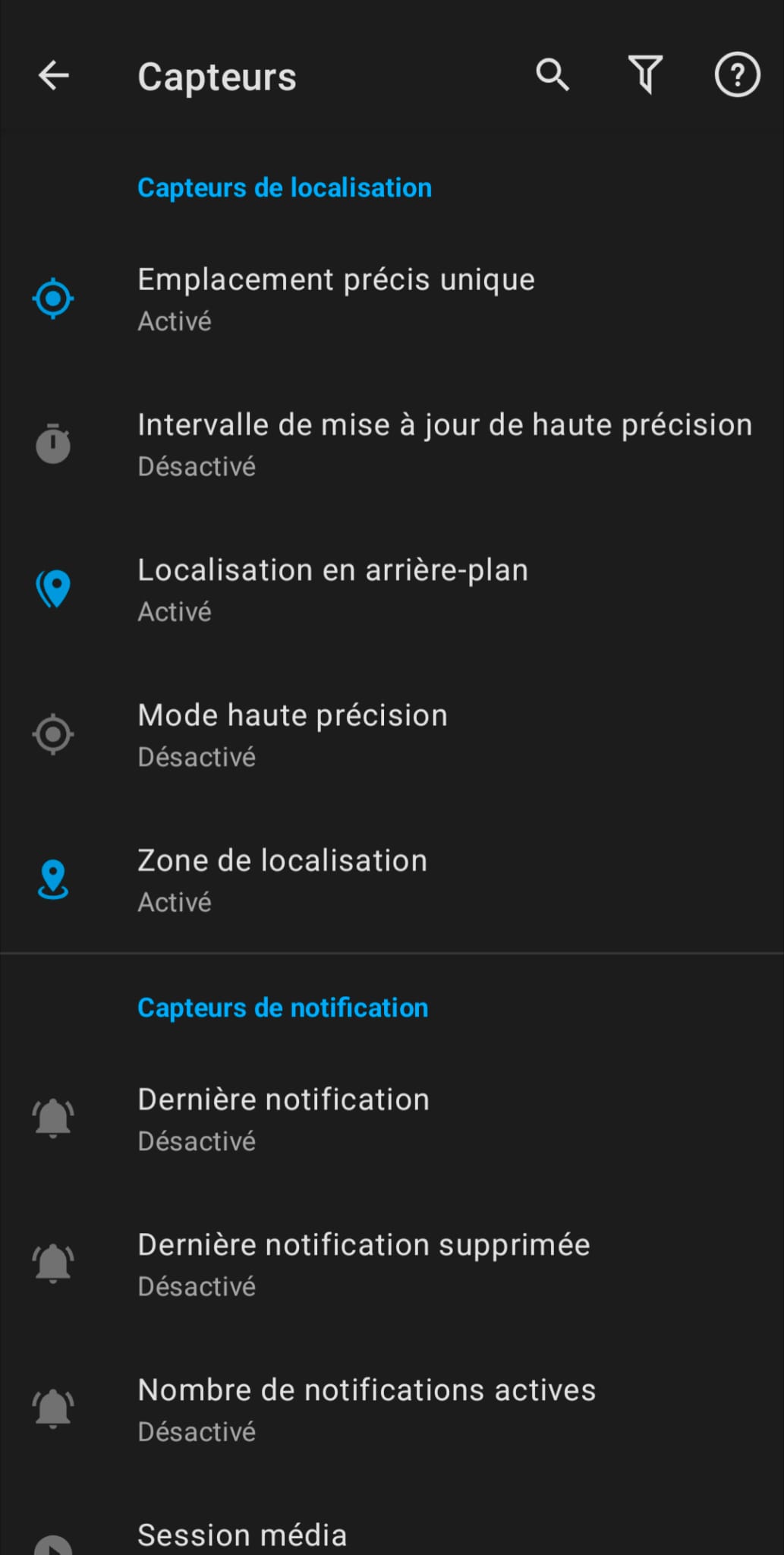
Task: Disable Localisation en arrière-plan
Action: (334, 588)
